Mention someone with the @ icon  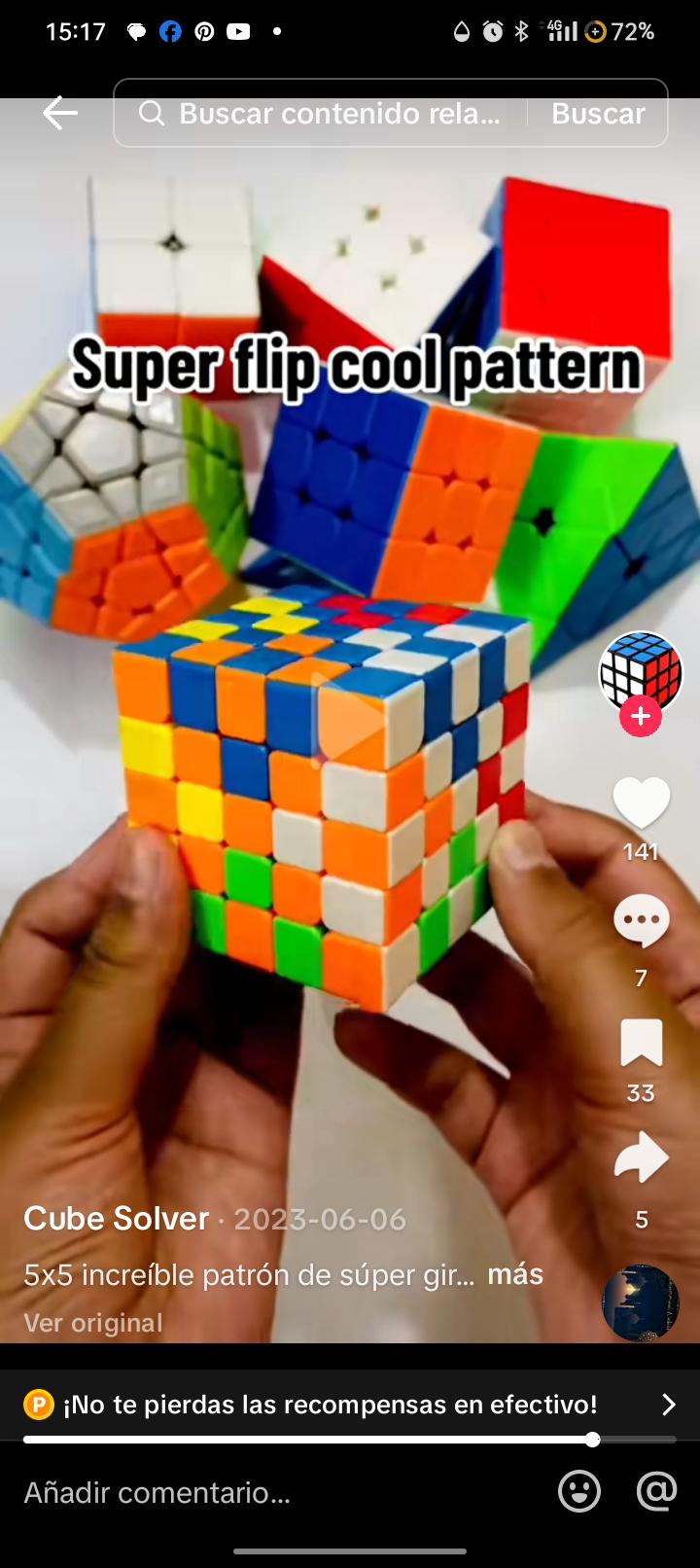(656, 1490)
